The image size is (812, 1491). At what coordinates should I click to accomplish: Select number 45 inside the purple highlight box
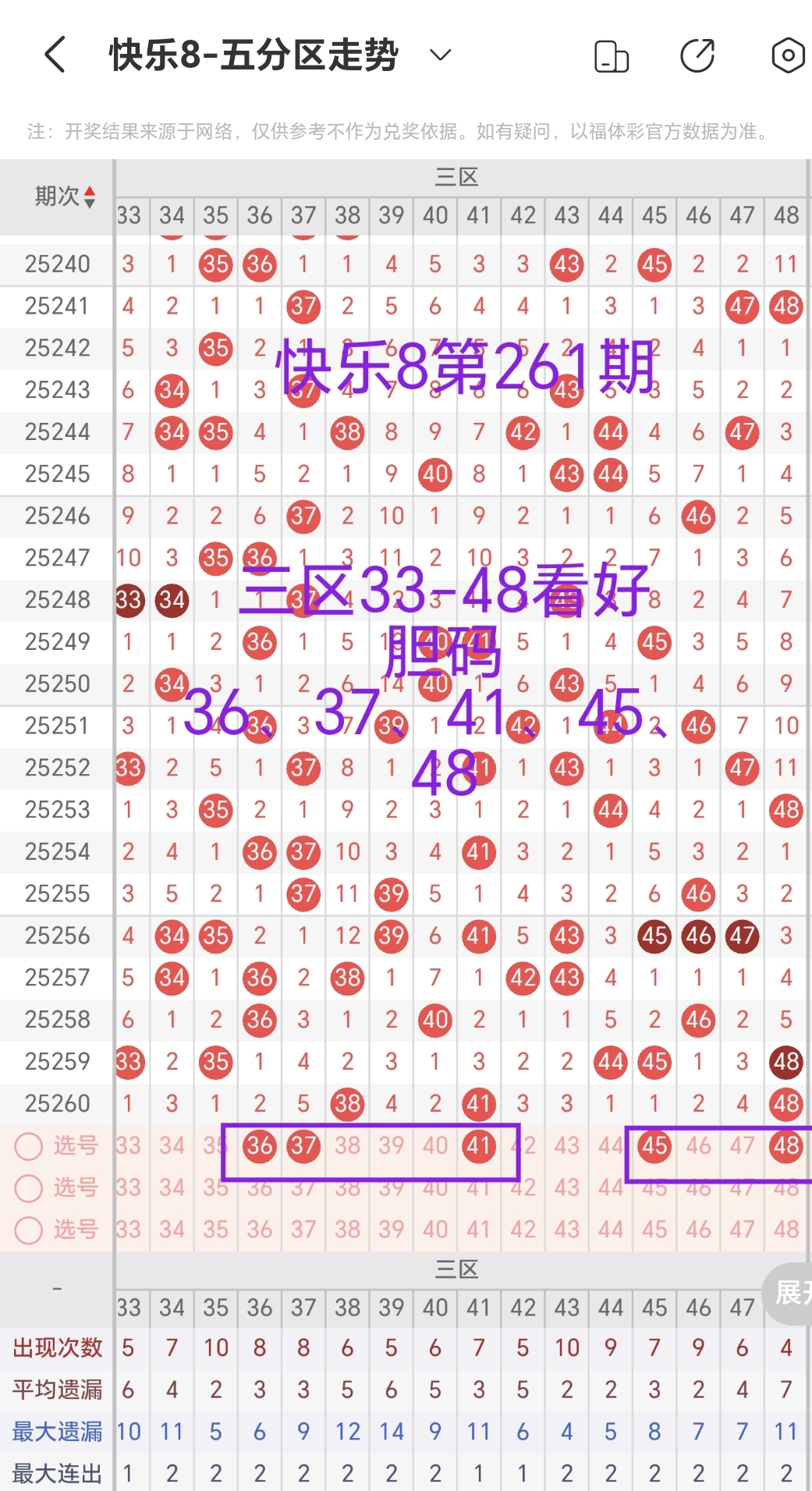point(654,1146)
